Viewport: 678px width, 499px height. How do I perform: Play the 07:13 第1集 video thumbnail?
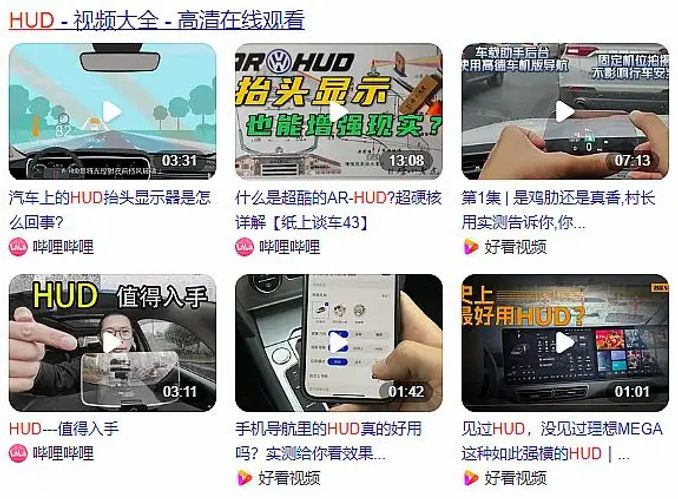pos(565,110)
